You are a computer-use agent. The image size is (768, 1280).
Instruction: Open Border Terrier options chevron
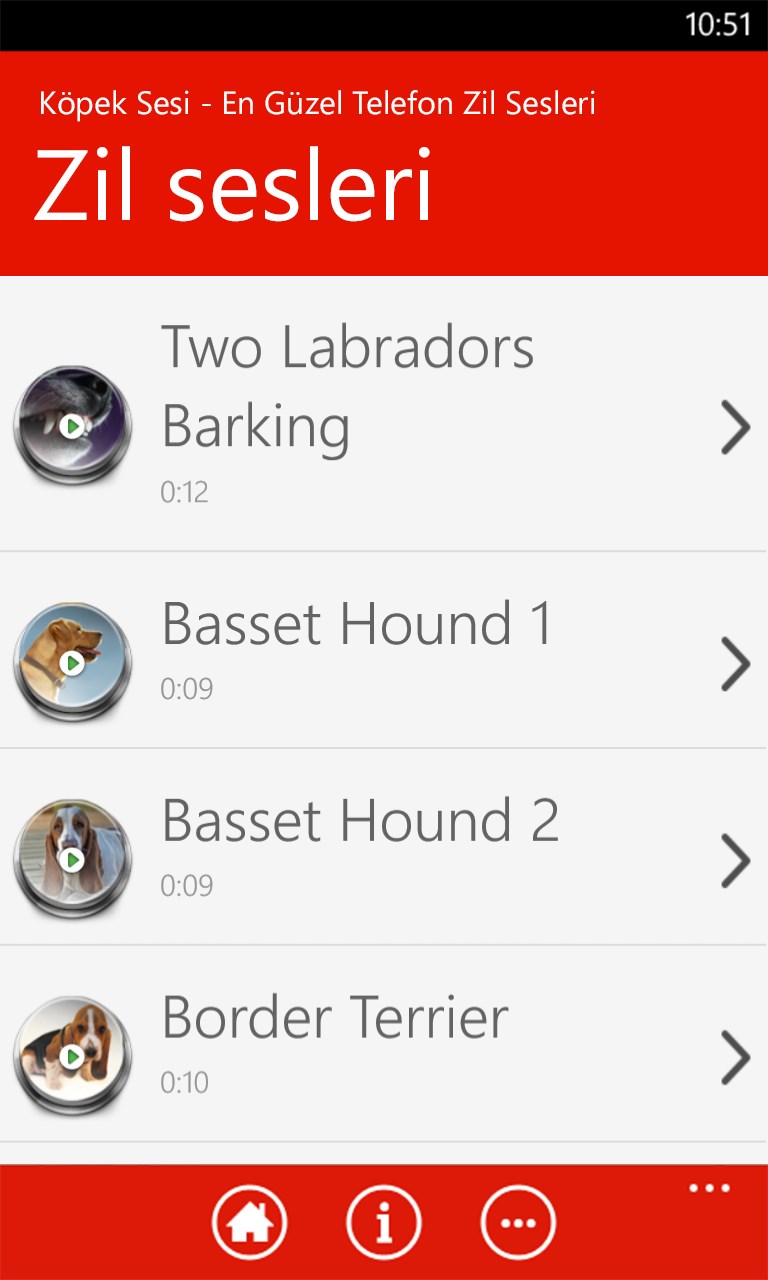pos(735,1057)
